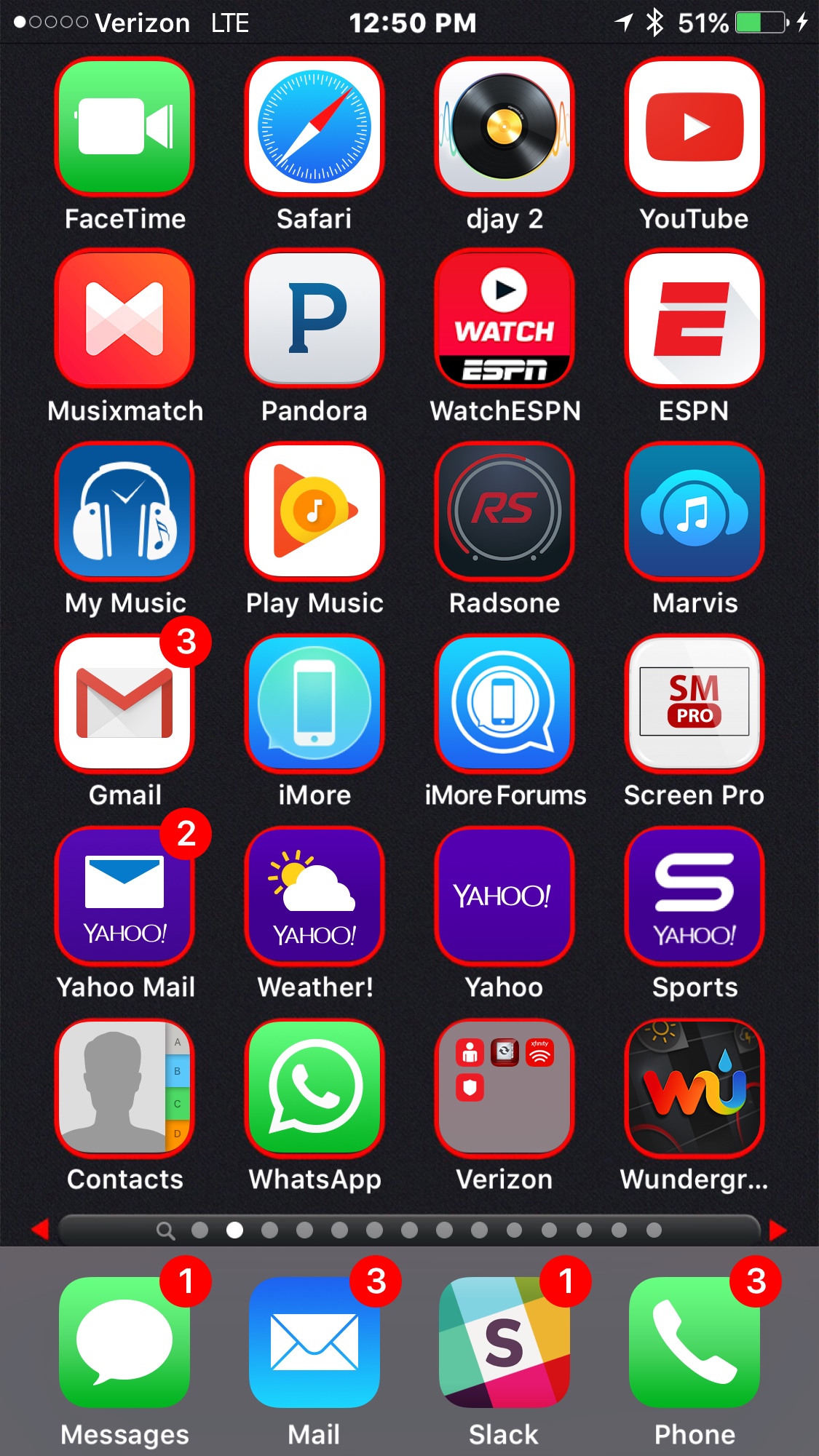Launch Pandora
Viewport: 819px width, 1456px height.
pos(314,319)
